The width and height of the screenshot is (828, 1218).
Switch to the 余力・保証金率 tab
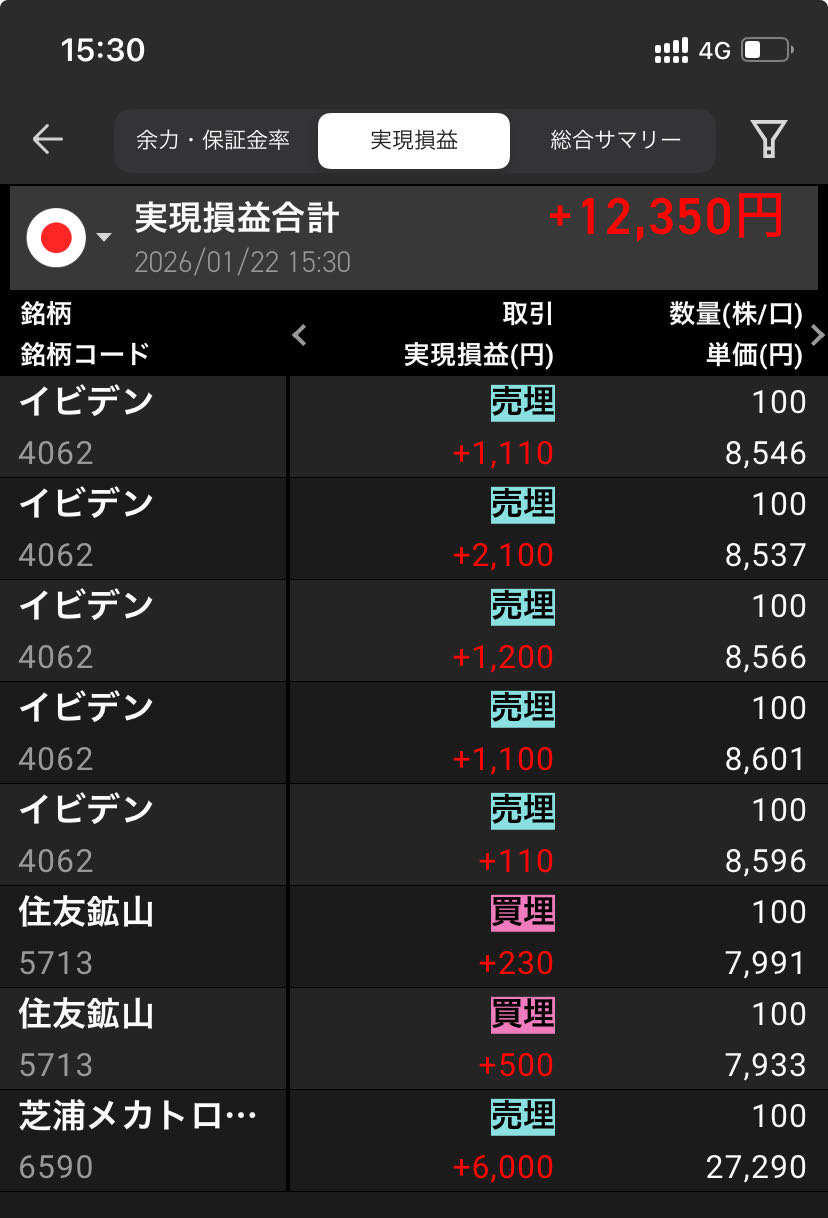[x=213, y=140]
